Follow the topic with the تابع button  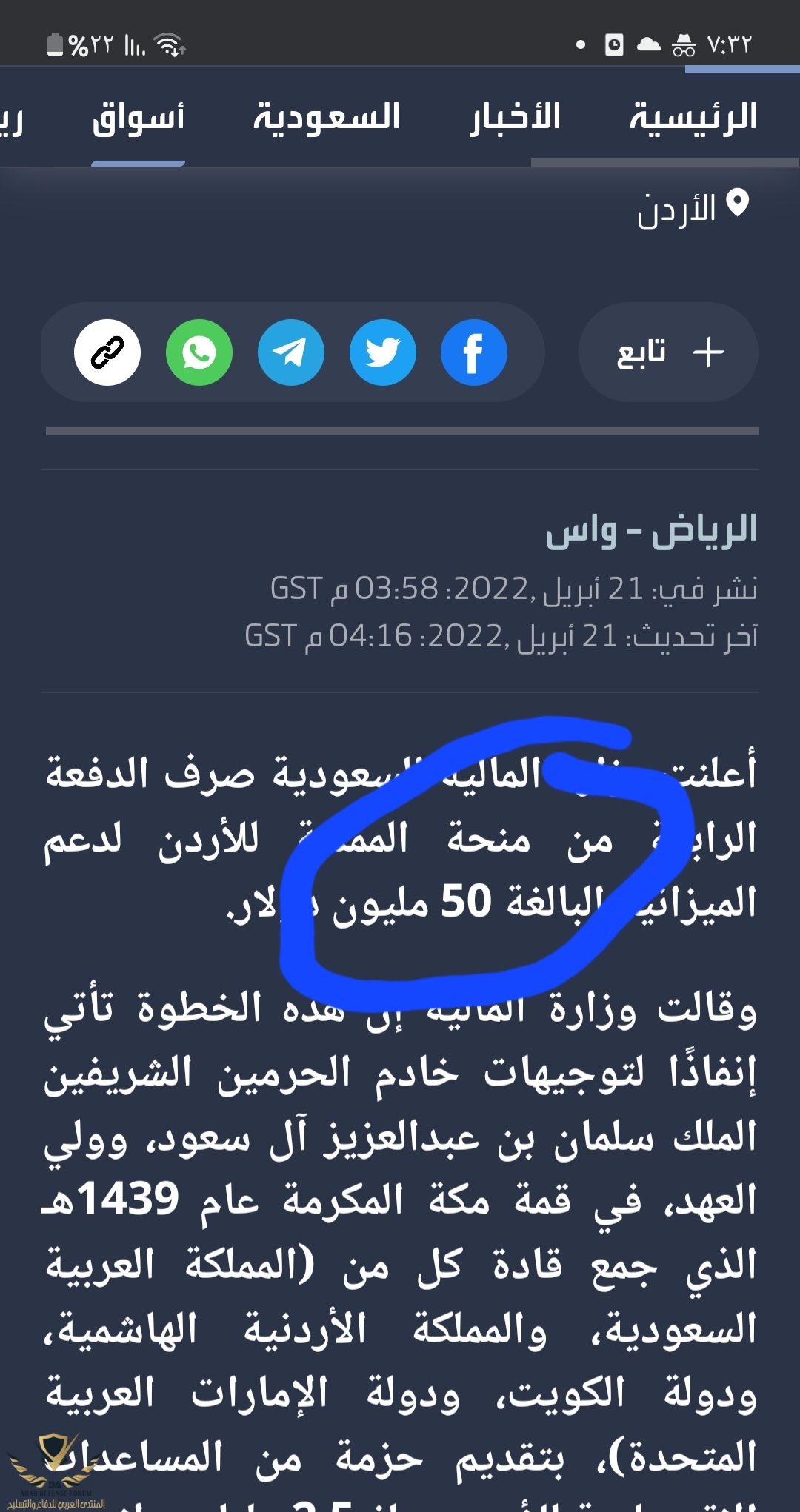pos(668,352)
